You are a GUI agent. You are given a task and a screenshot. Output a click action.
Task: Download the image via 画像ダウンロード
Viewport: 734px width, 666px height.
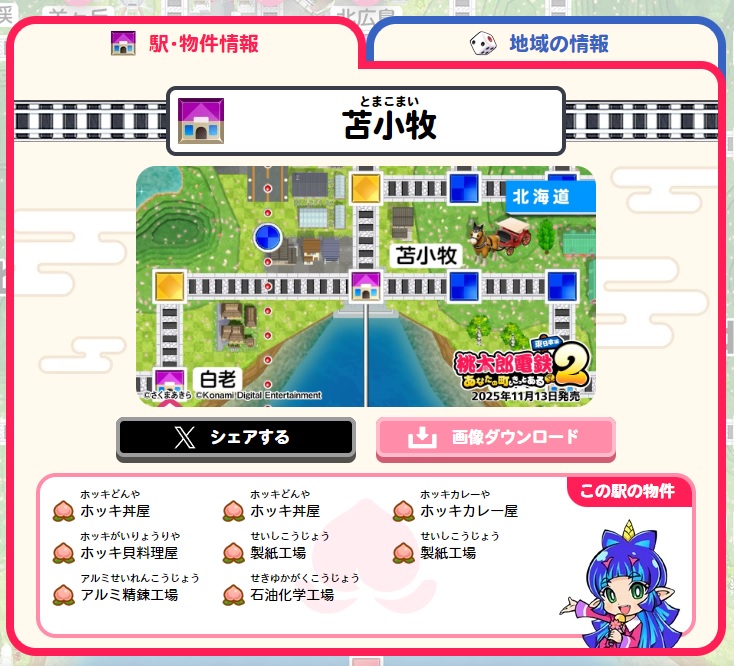[x=496, y=437]
